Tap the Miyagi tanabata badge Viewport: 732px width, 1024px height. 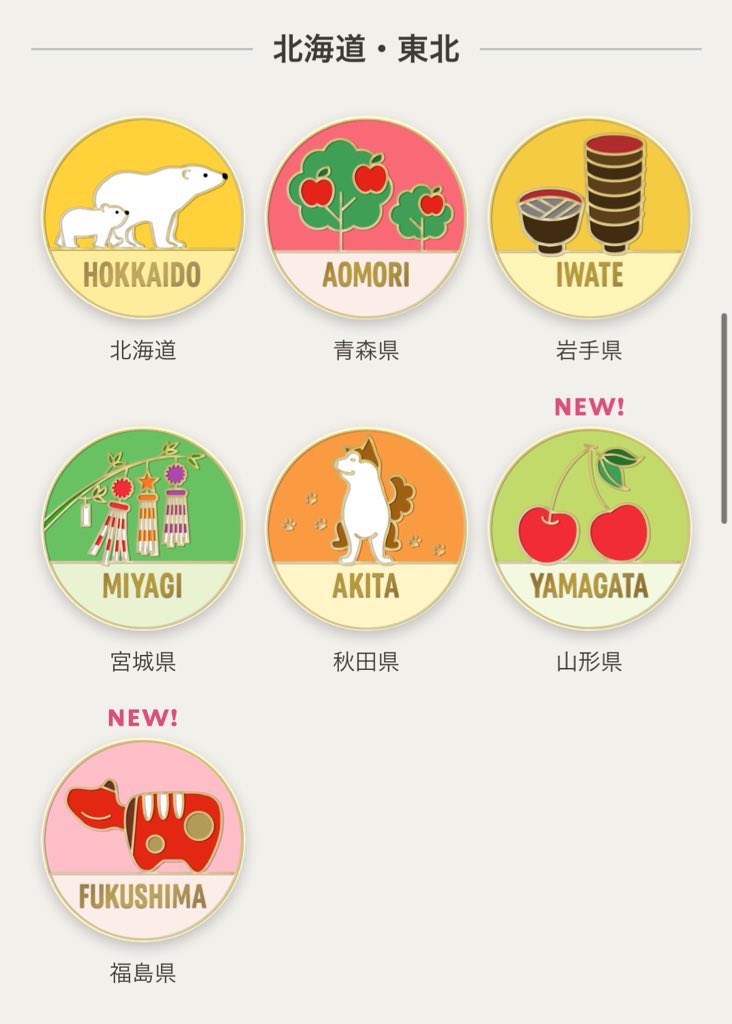[143, 528]
